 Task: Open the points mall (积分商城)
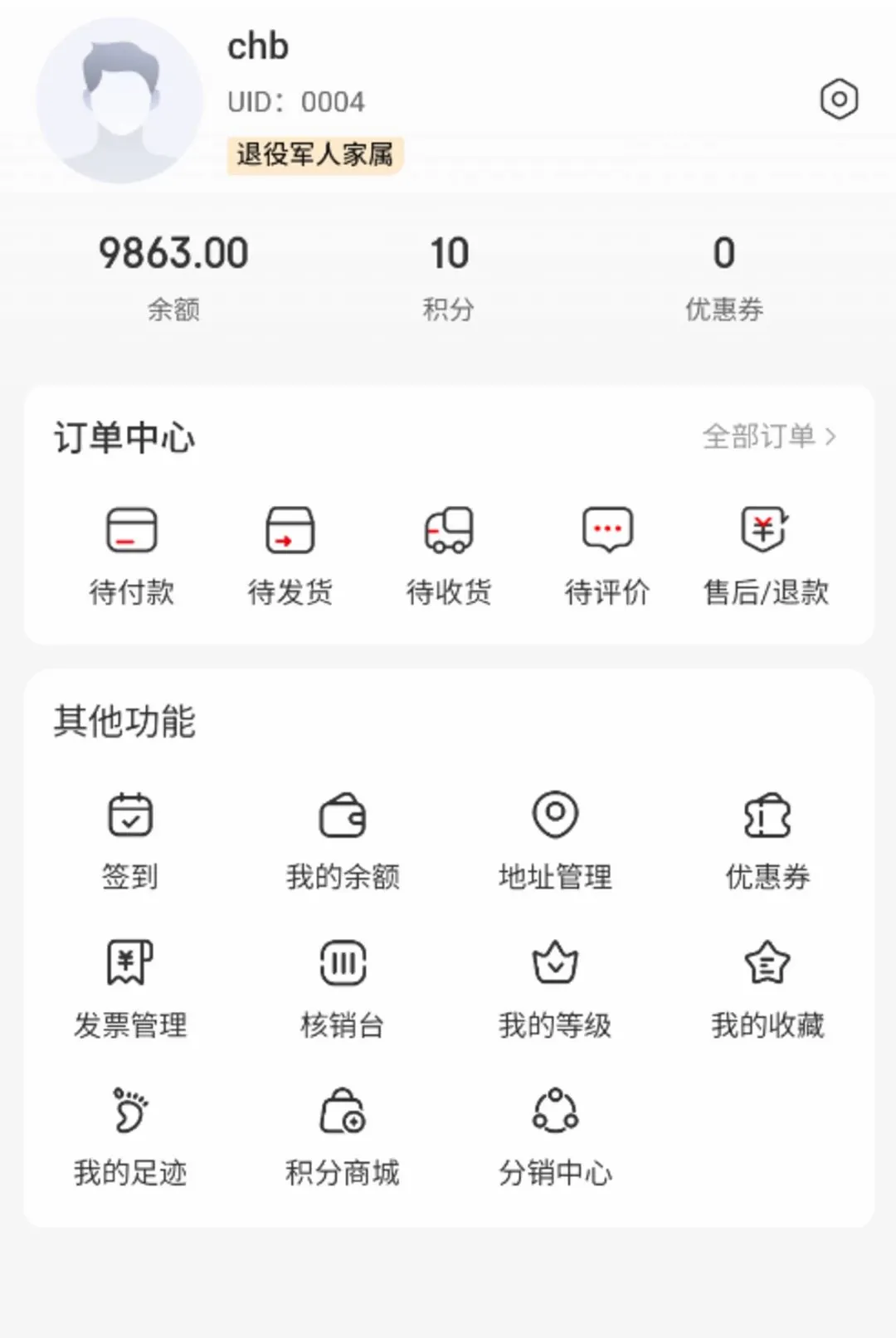[343, 1137]
